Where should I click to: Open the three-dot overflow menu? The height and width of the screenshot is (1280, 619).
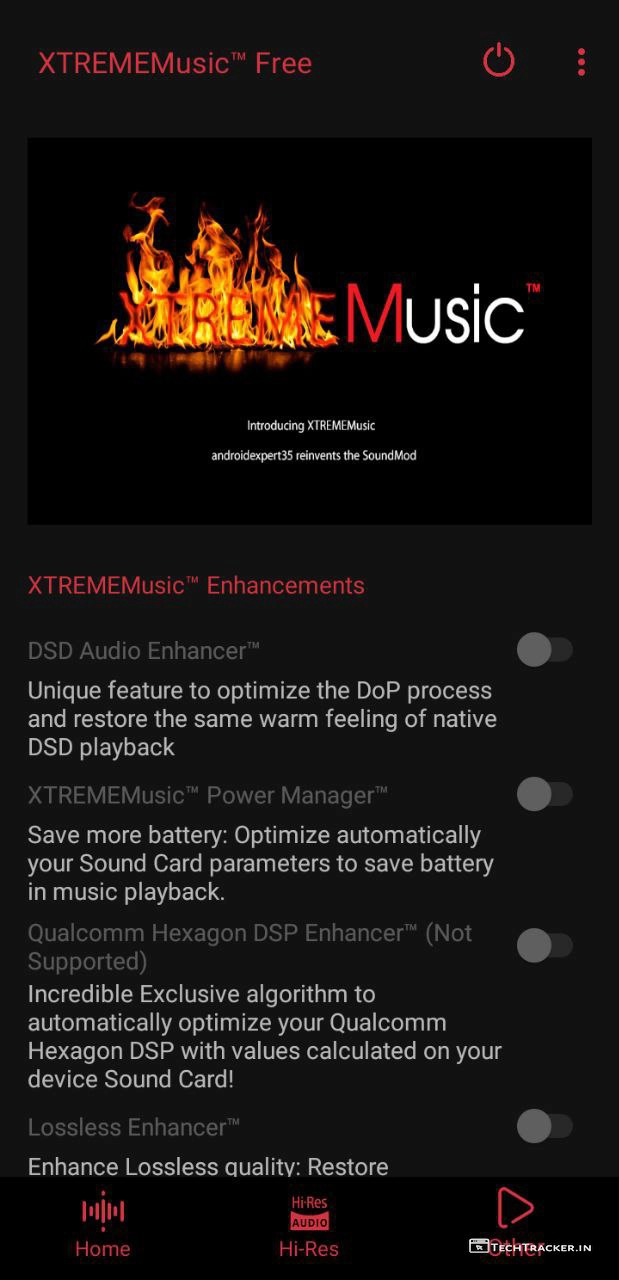point(581,62)
